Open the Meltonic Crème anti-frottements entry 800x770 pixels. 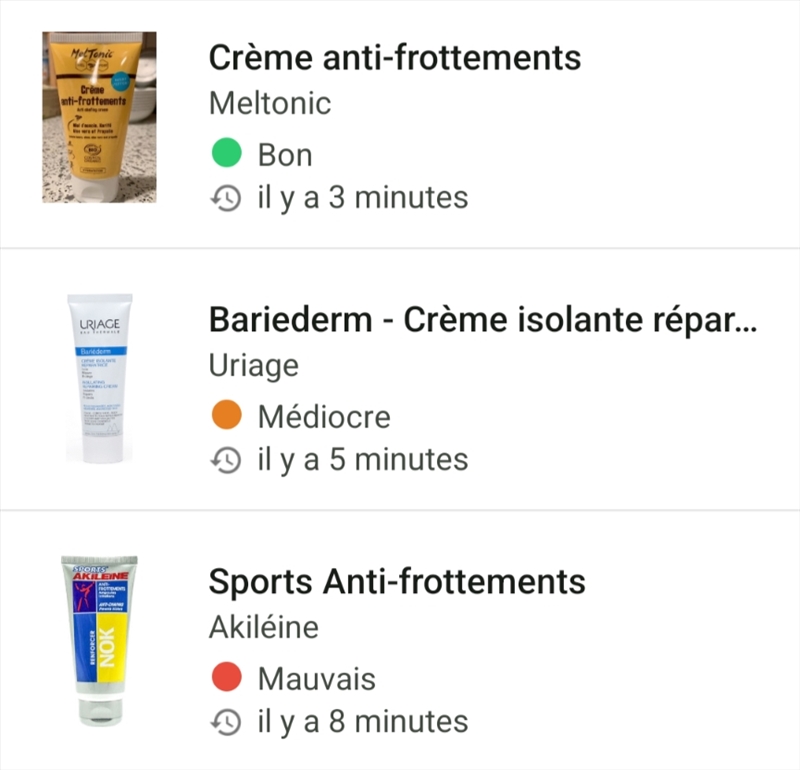[394, 58]
